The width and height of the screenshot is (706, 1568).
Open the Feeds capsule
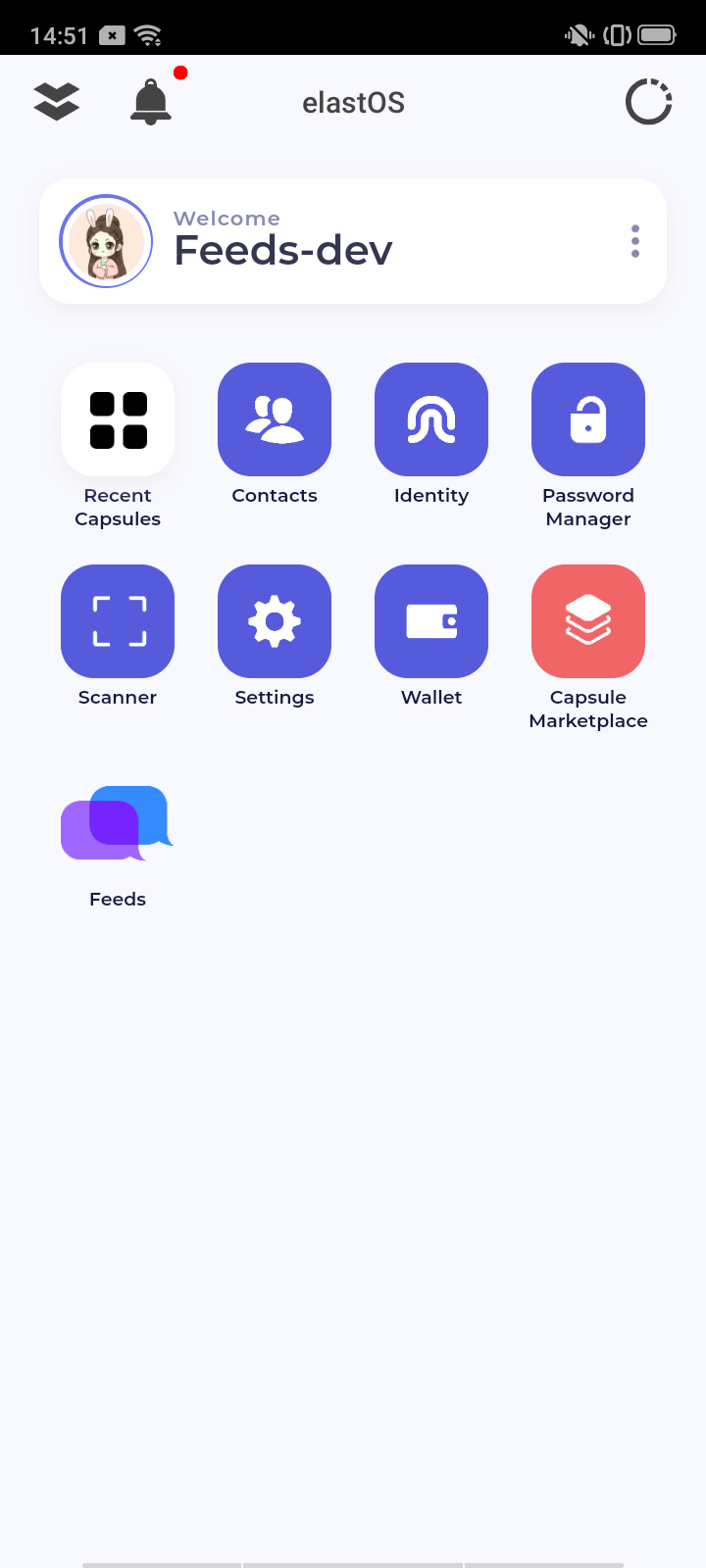tap(118, 823)
